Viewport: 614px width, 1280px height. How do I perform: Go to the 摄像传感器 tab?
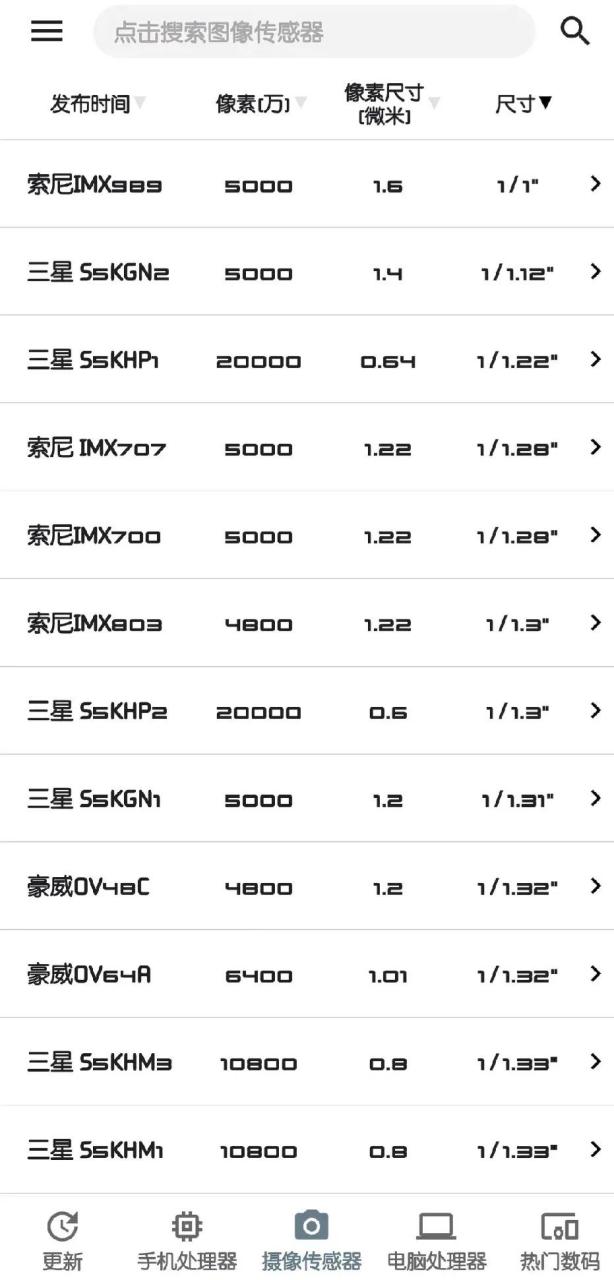tap(311, 1239)
